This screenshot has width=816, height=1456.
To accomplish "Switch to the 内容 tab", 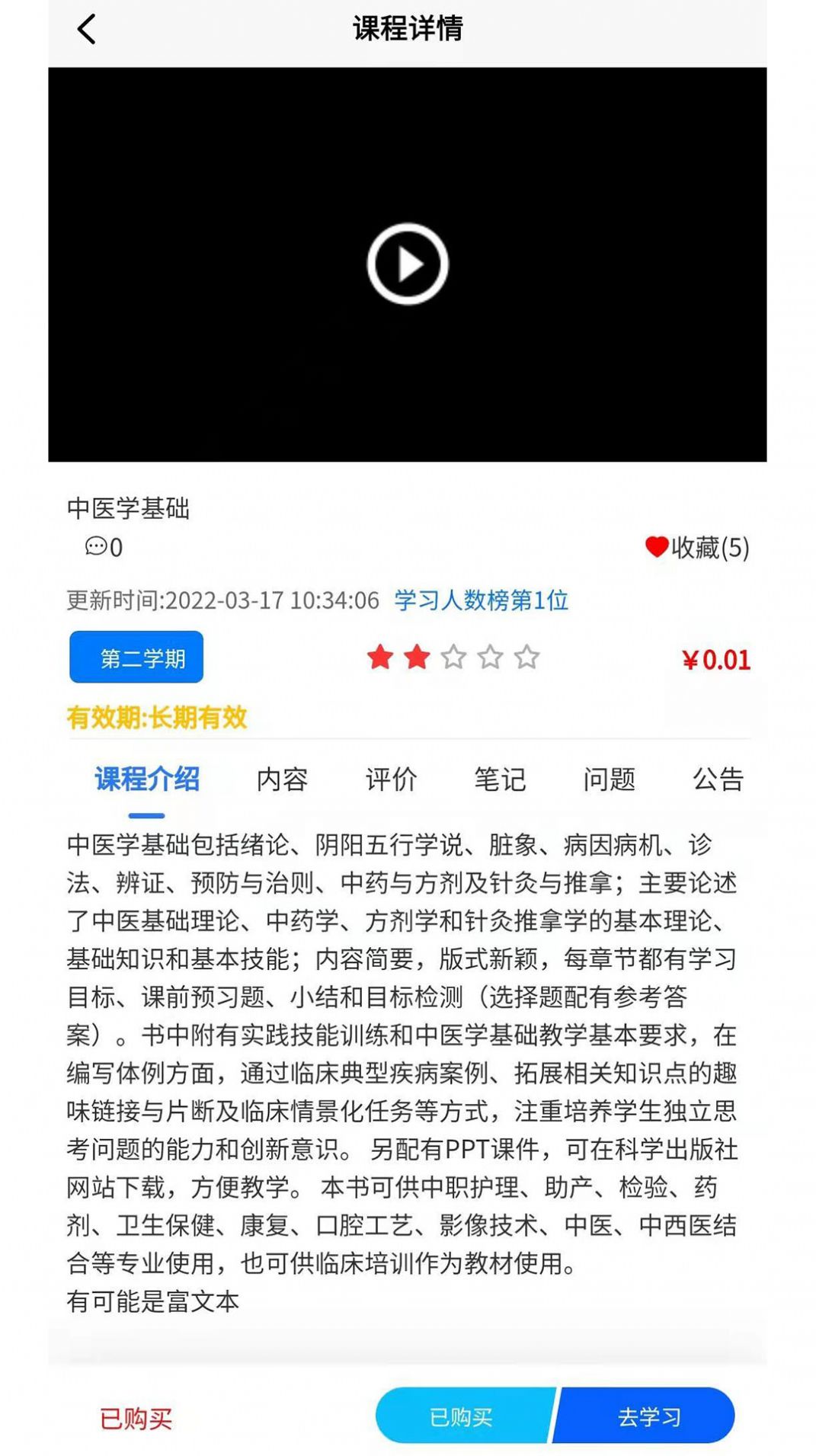I will 283,779.
